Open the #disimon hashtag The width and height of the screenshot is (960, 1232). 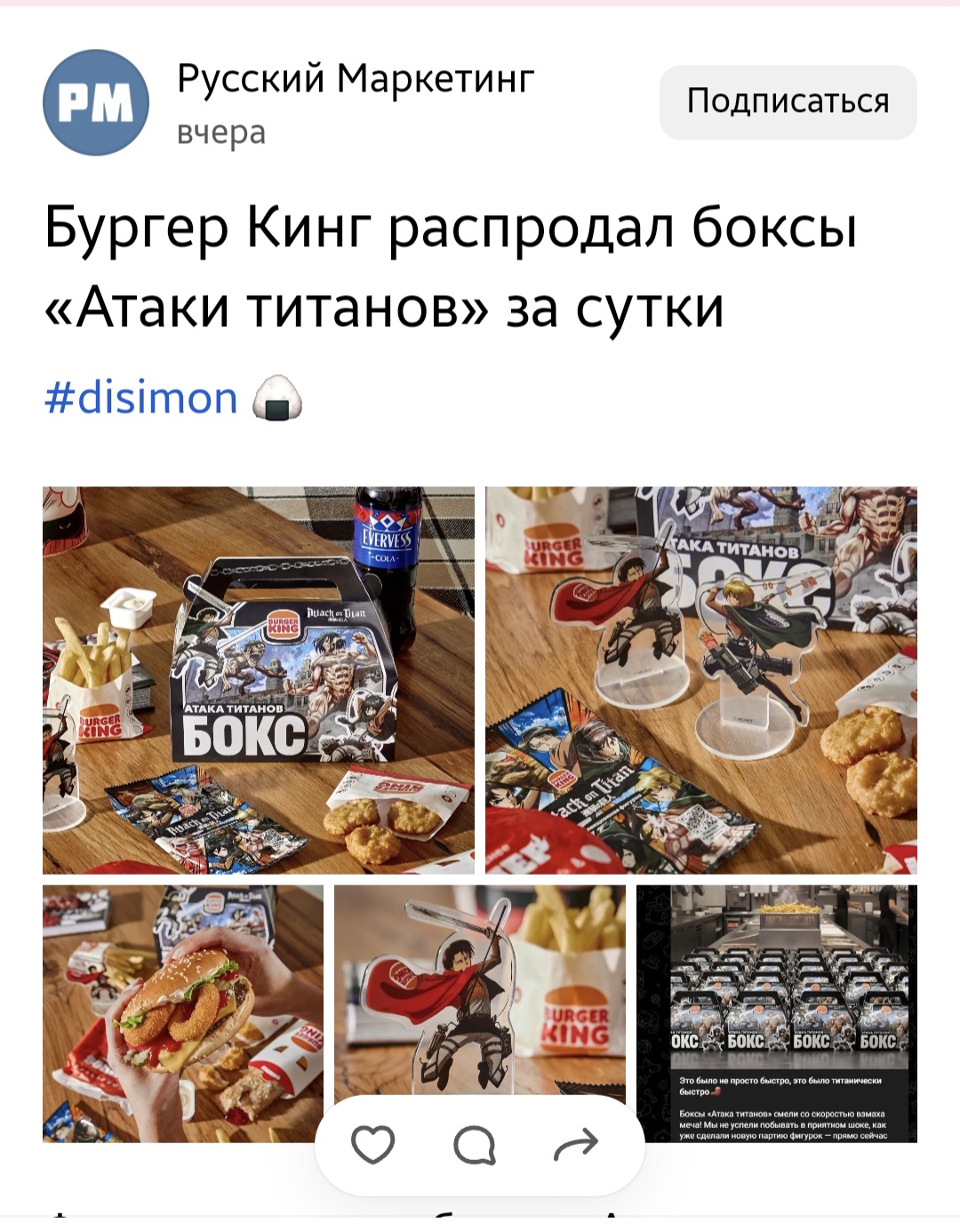tap(141, 398)
